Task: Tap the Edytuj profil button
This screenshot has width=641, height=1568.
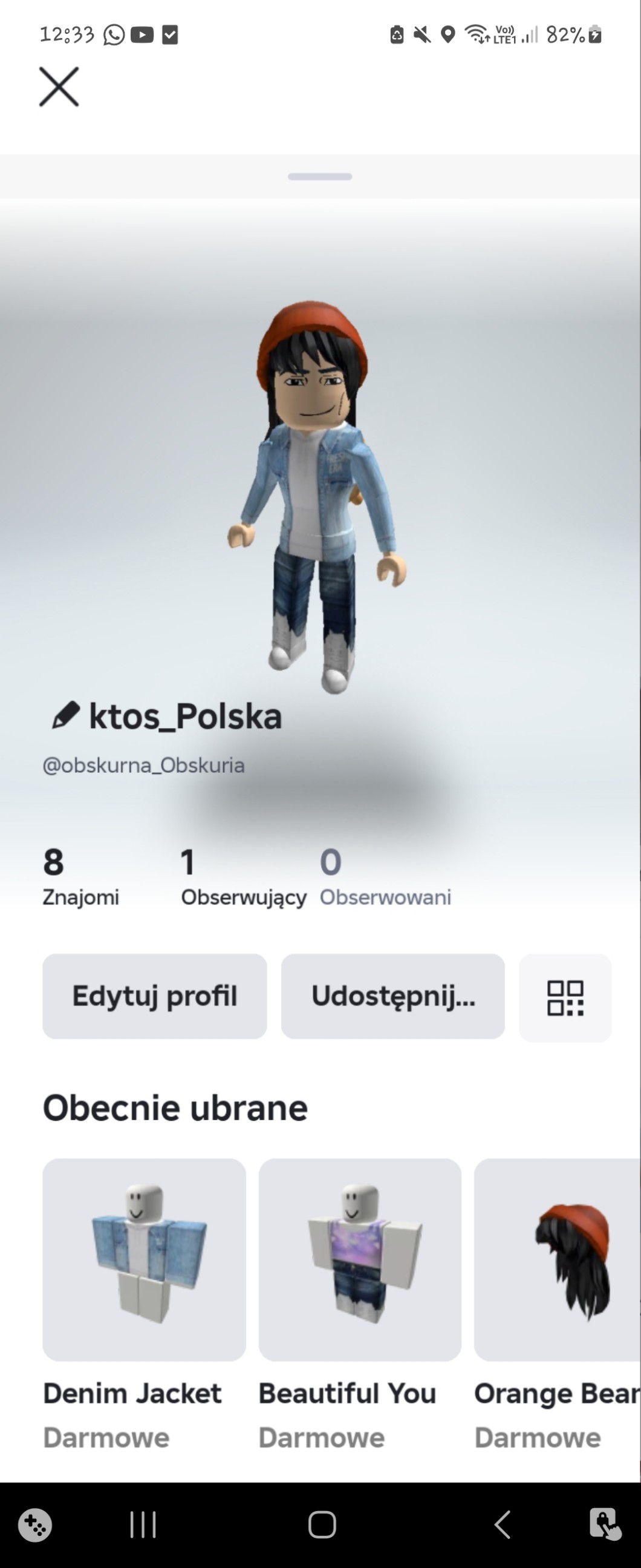Action: (x=154, y=997)
